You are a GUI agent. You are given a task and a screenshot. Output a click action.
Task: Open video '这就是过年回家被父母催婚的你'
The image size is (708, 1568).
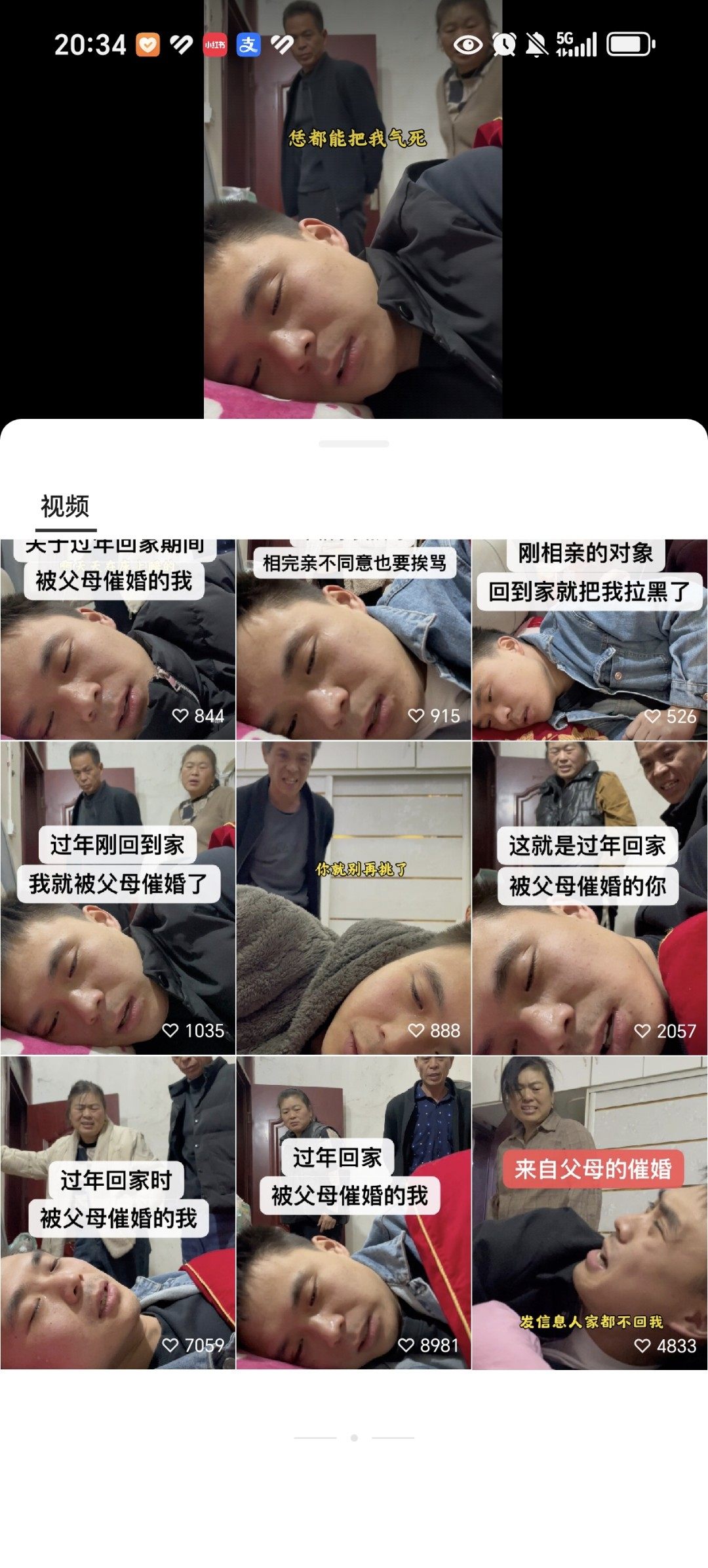[x=589, y=897]
